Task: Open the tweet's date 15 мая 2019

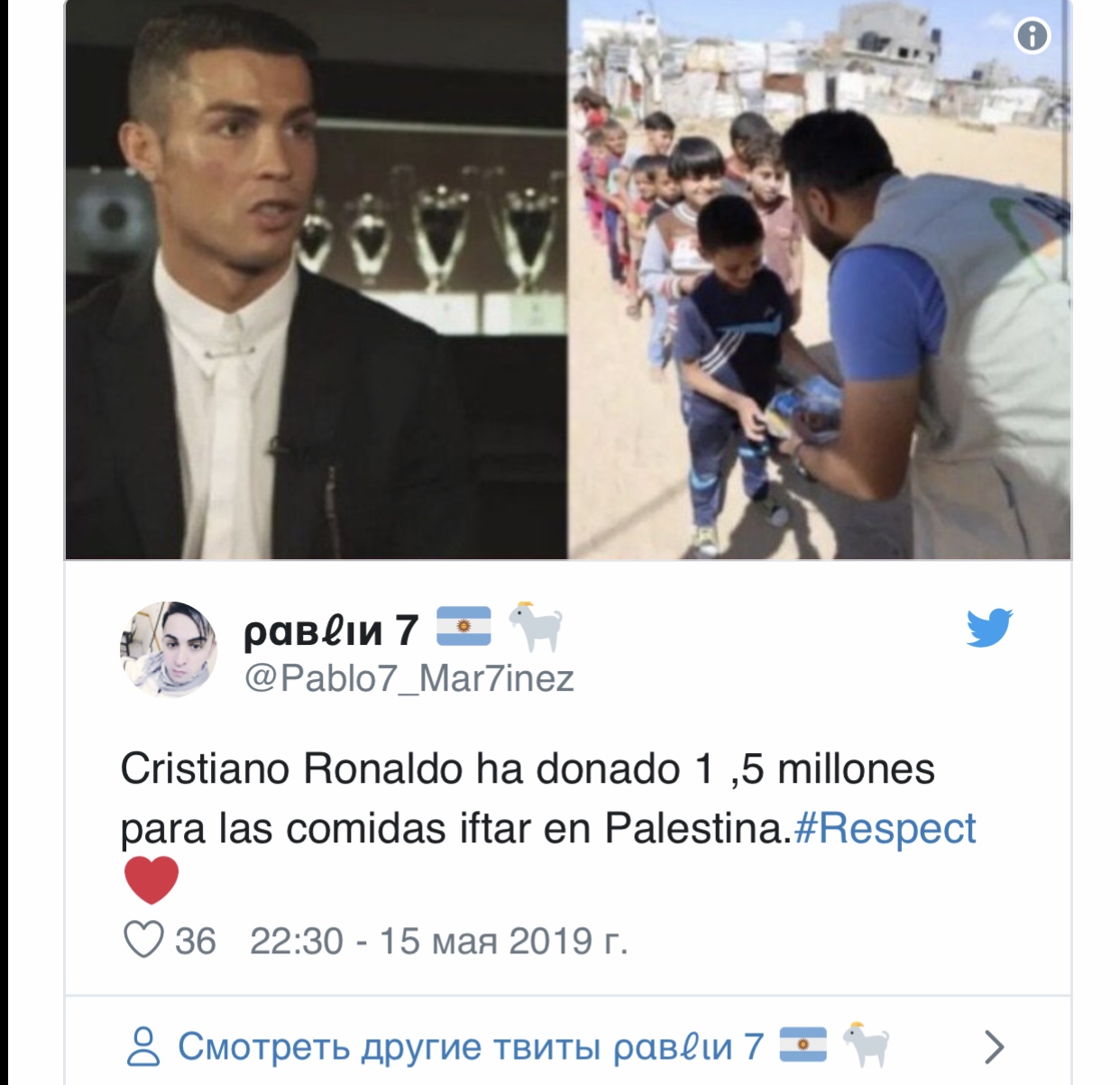Action: [x=438, y=941]
